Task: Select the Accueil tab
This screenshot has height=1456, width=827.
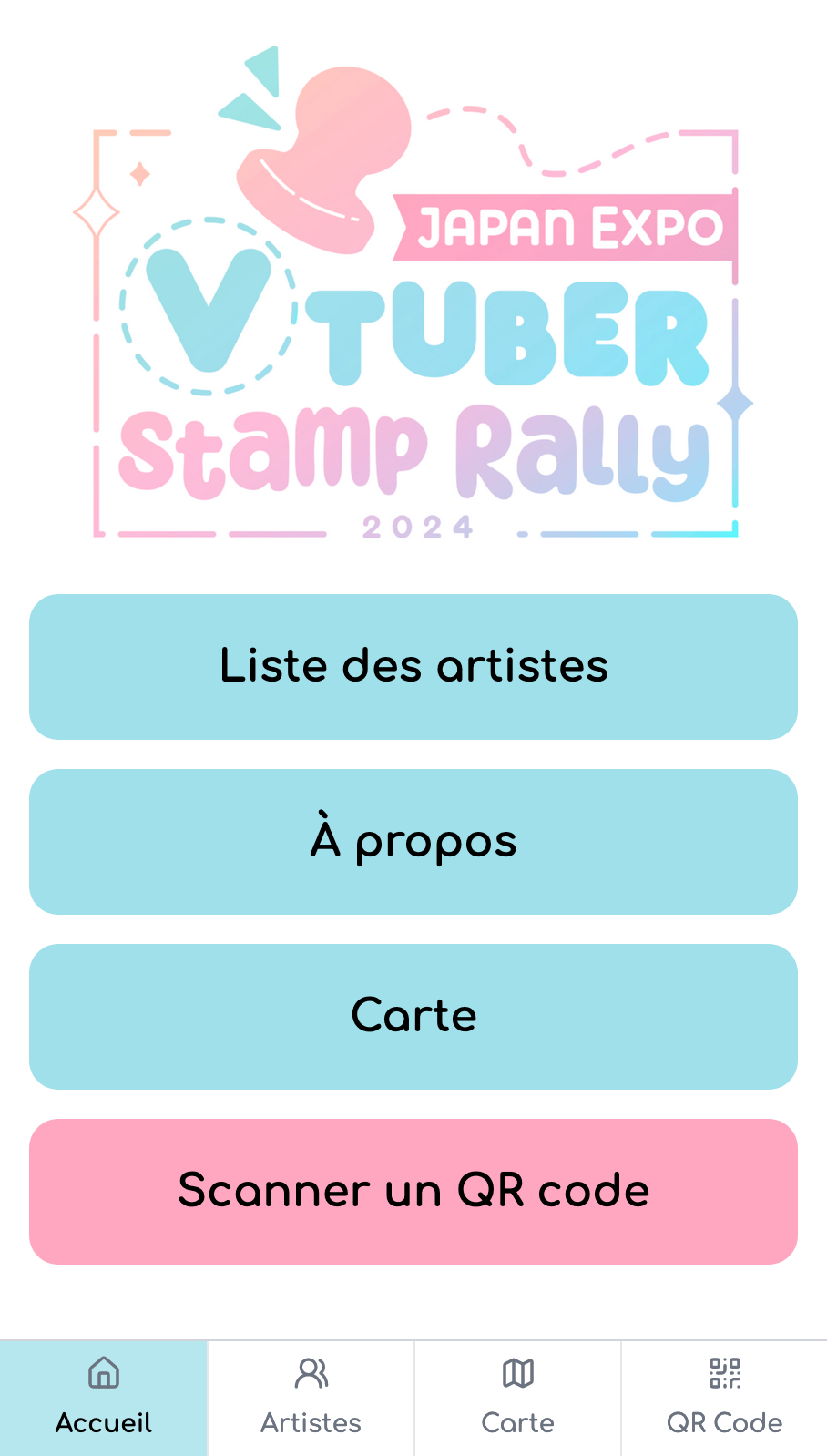Action: click(104, 1398)
